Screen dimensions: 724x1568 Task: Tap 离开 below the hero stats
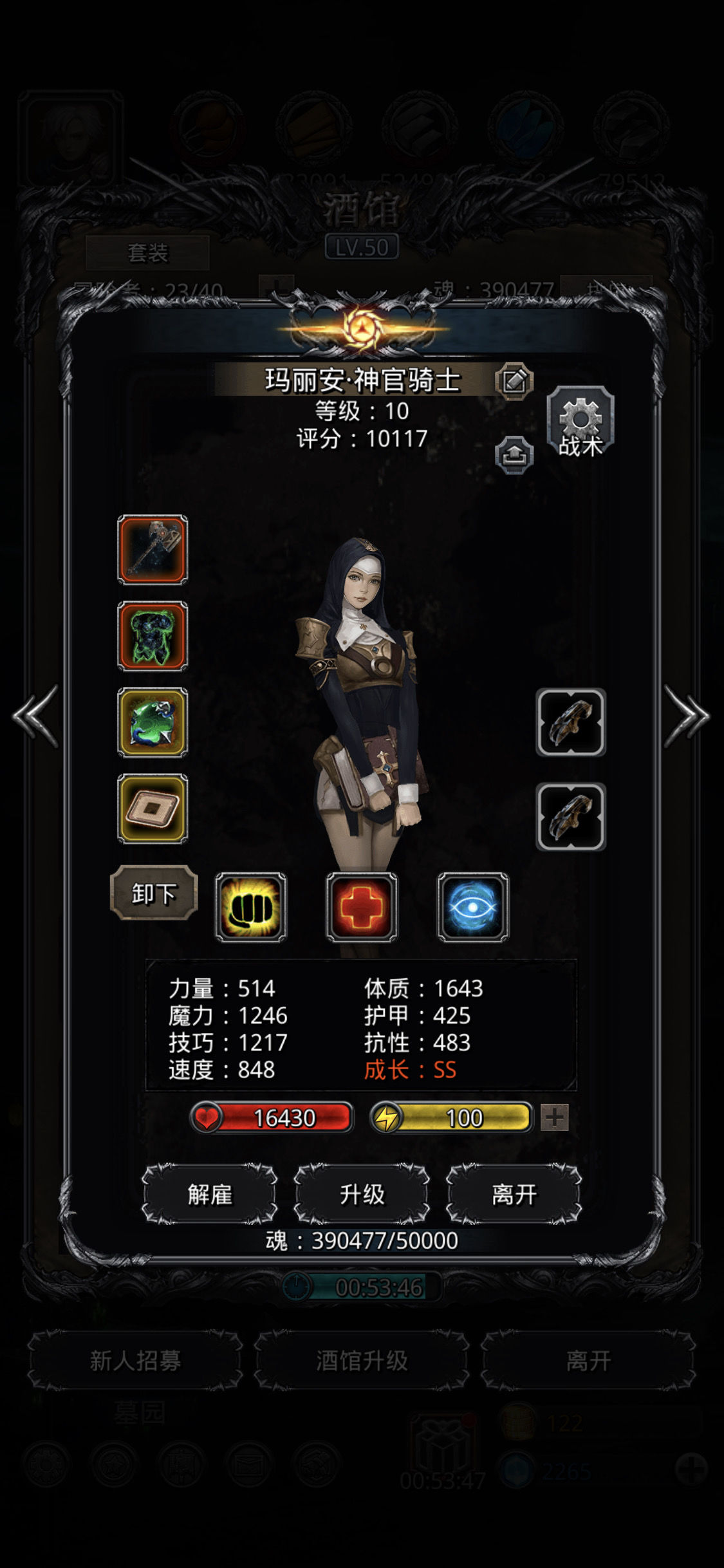(514, 1194)
